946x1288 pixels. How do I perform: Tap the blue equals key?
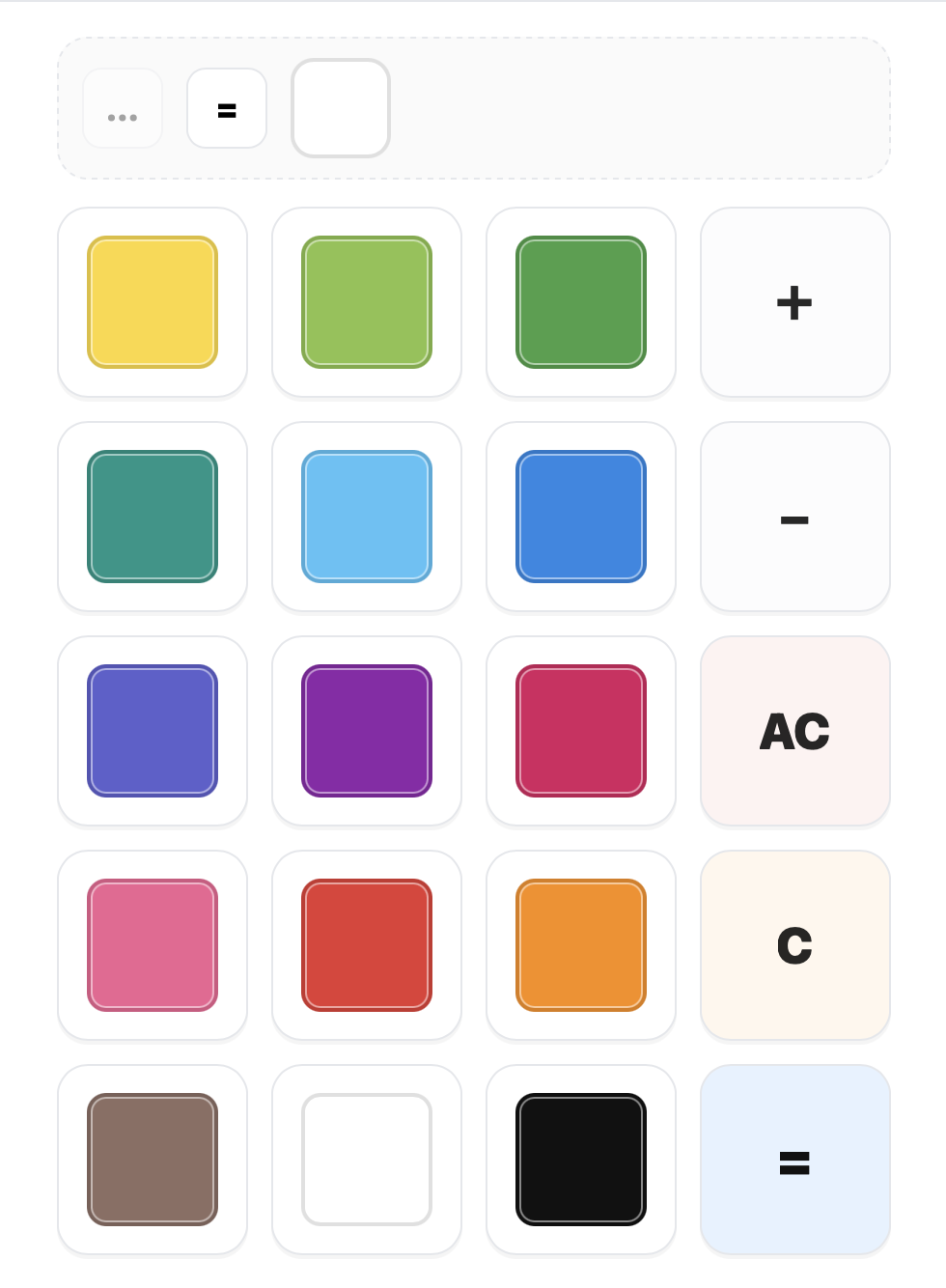pyautogui.click(x=794, y=1160)
